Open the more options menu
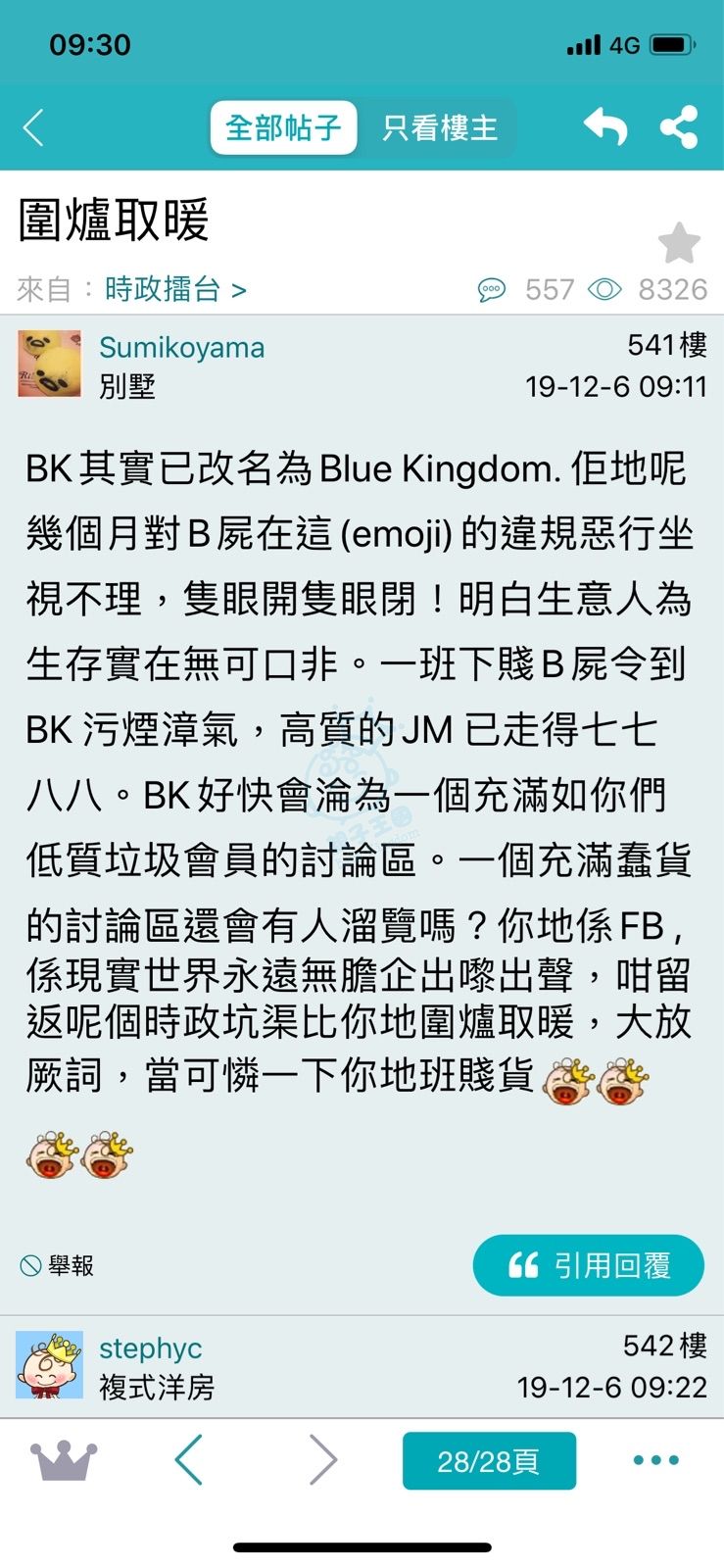724x1568 pixels. click(x=655, y=1460)
